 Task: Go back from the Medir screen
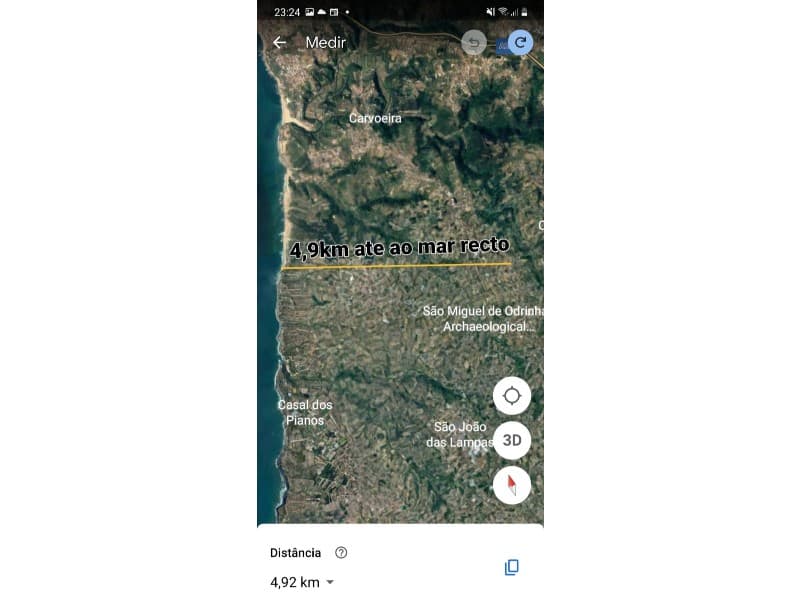(x=279, y=43)
